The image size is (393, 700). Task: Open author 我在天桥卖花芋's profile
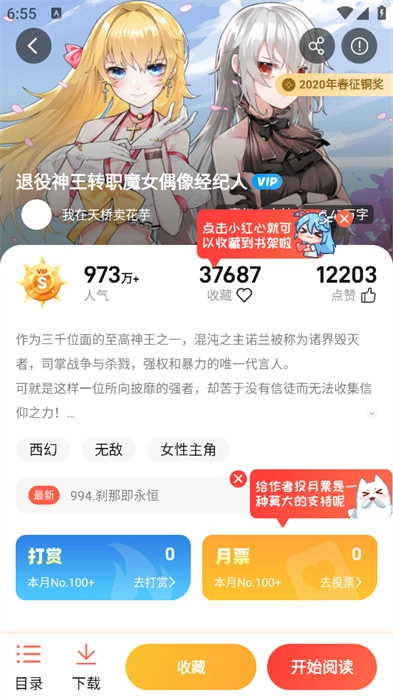click(106, 215)
